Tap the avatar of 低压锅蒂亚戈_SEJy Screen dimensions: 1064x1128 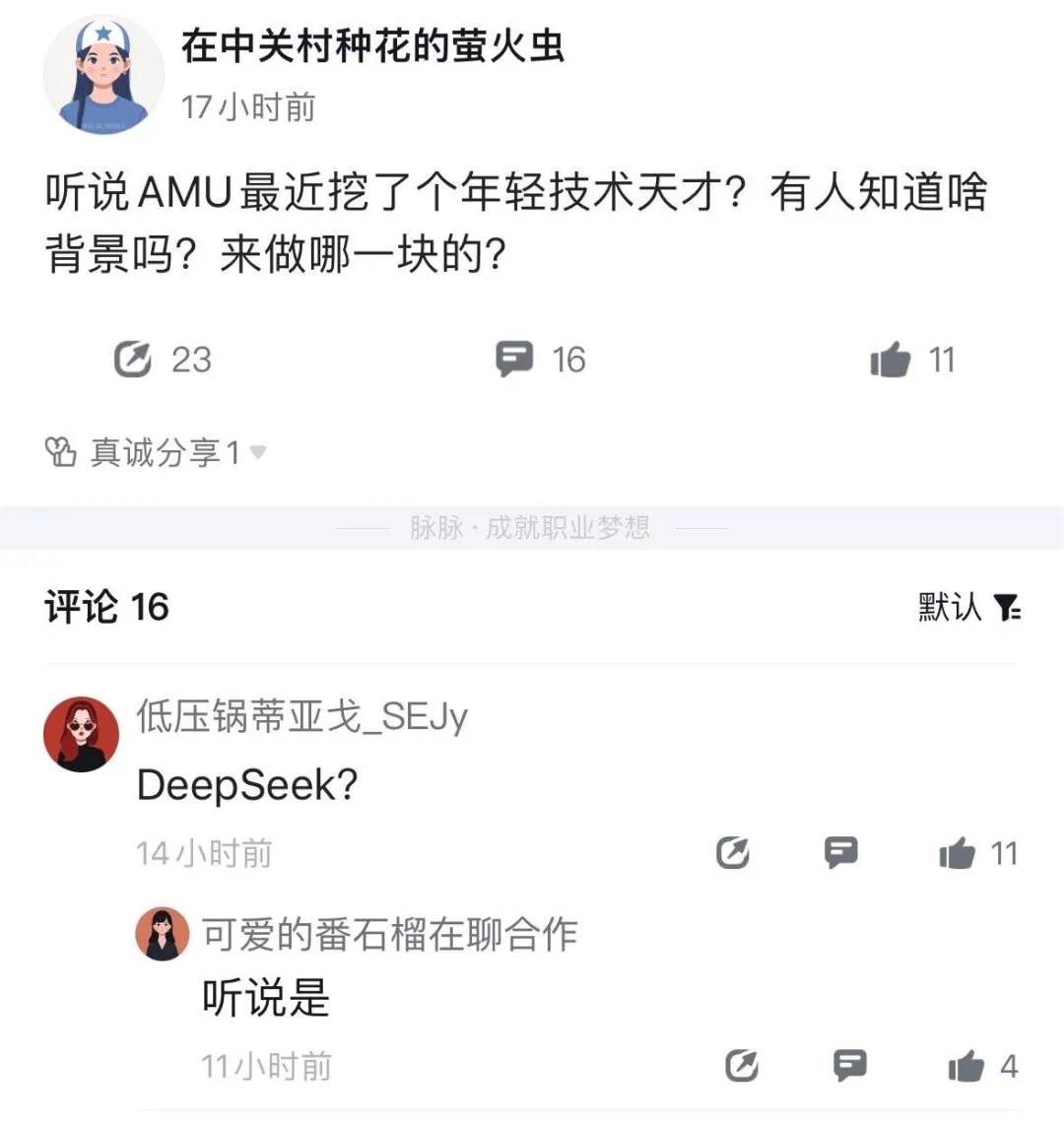tap(82, 733)
